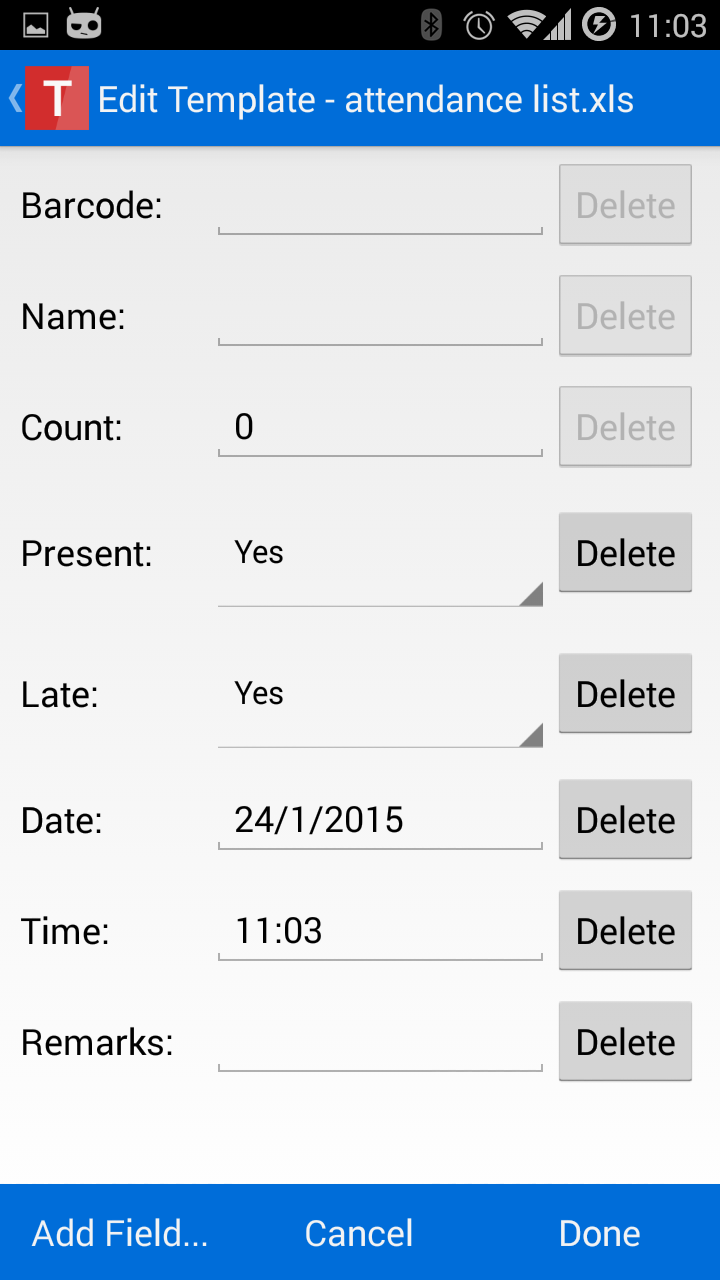Cancel editing the attendance template

358,1233
